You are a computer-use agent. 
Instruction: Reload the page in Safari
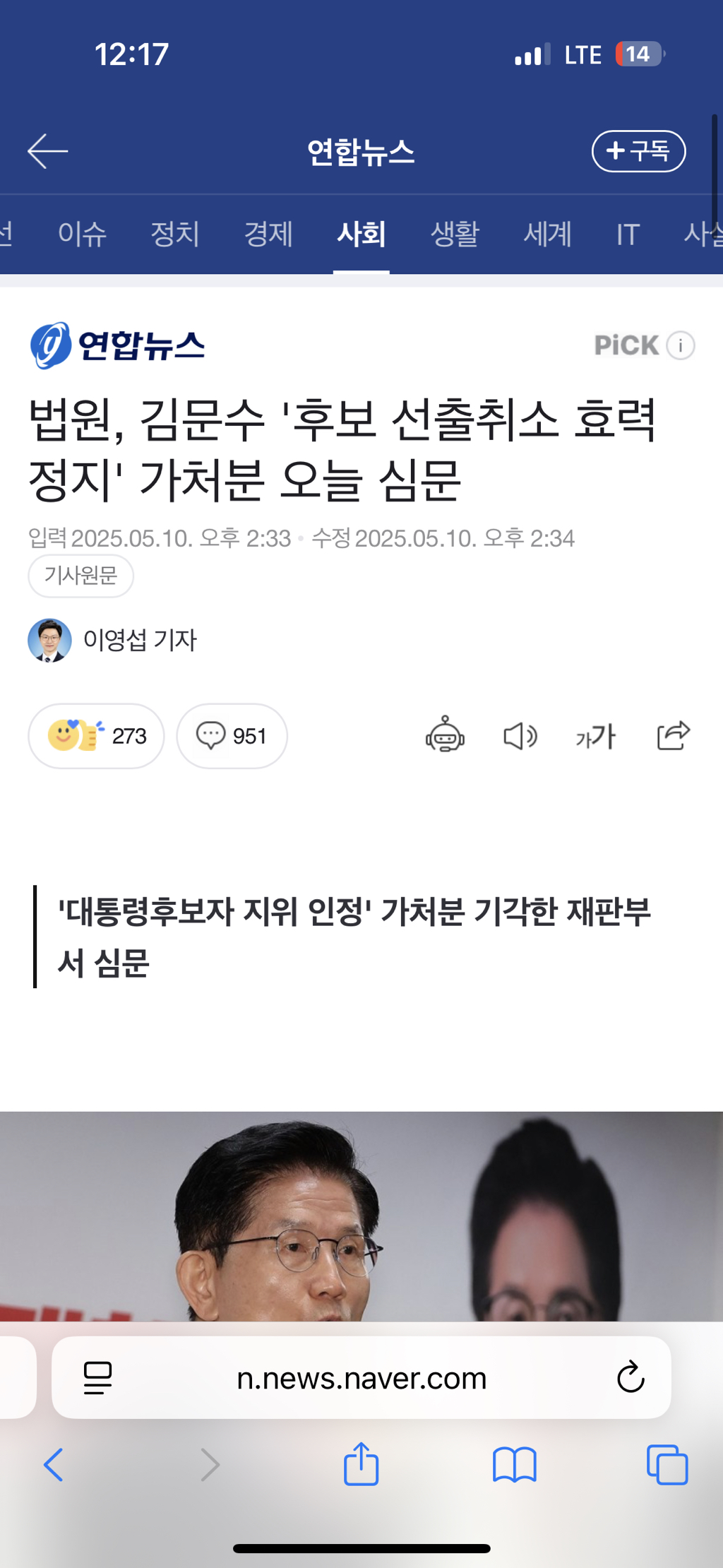631,1377
